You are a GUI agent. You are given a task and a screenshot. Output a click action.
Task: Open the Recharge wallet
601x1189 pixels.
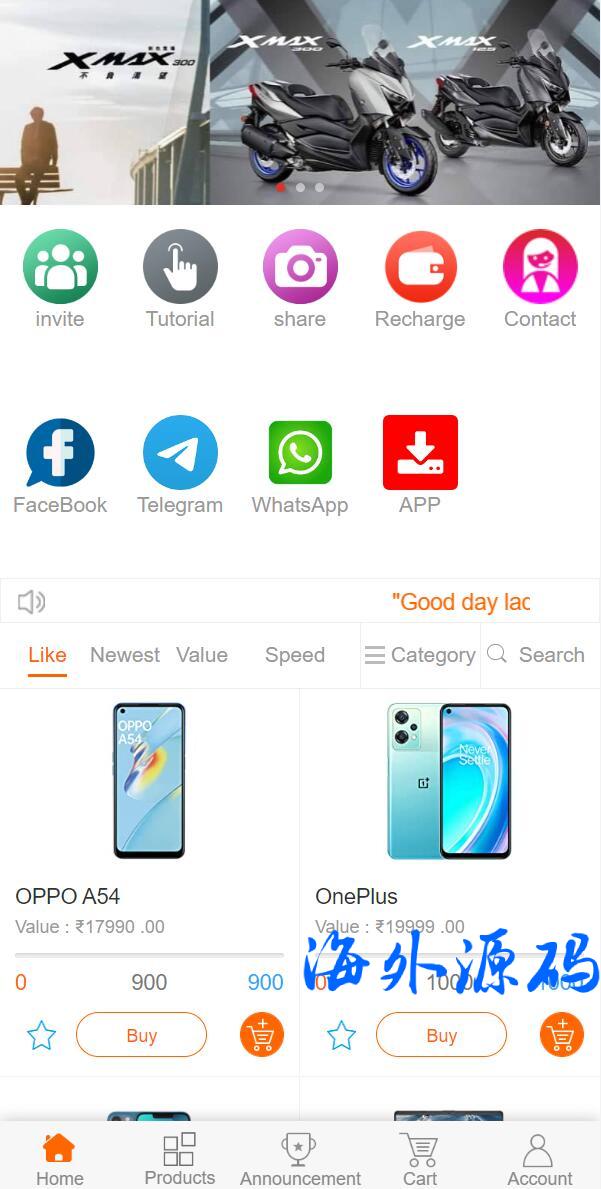[420, 267]
